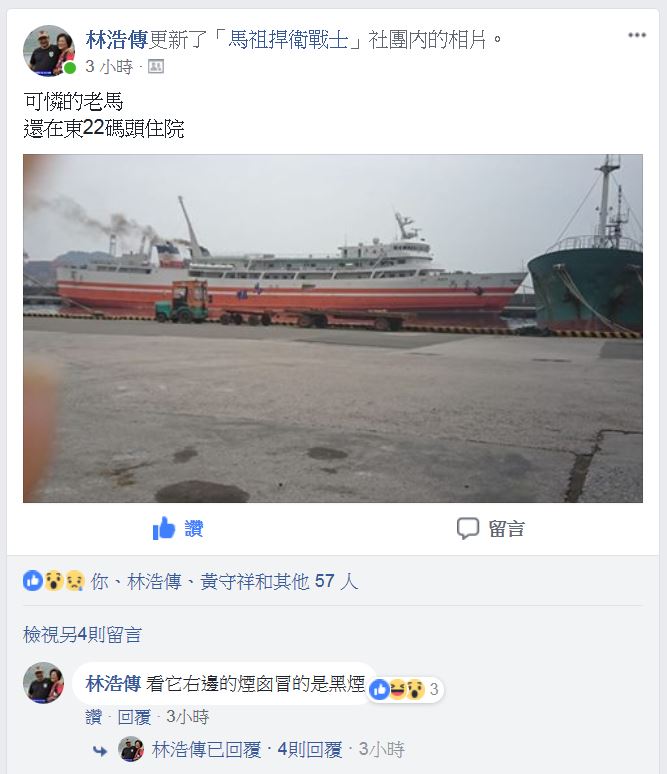View reactions on 林浩傳's comment
Screen dimensions: 667x774
404,689
